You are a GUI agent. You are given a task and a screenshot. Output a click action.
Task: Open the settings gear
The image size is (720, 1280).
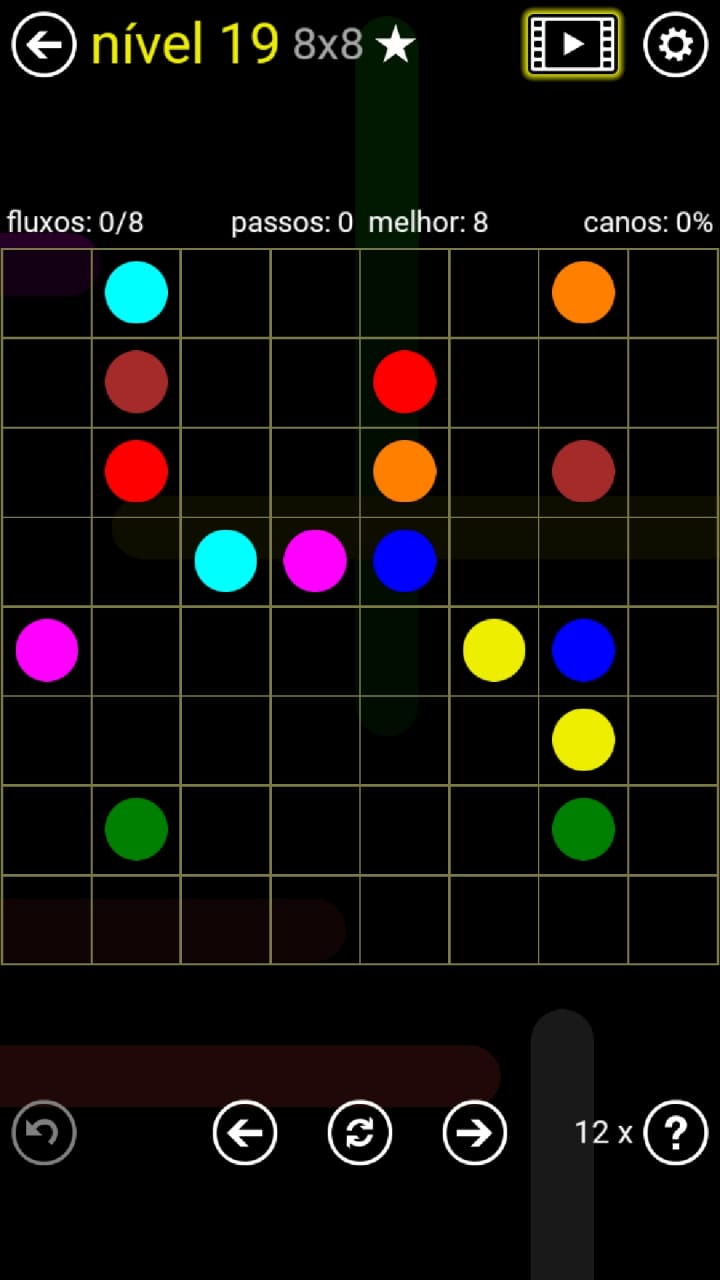point(675,44)
